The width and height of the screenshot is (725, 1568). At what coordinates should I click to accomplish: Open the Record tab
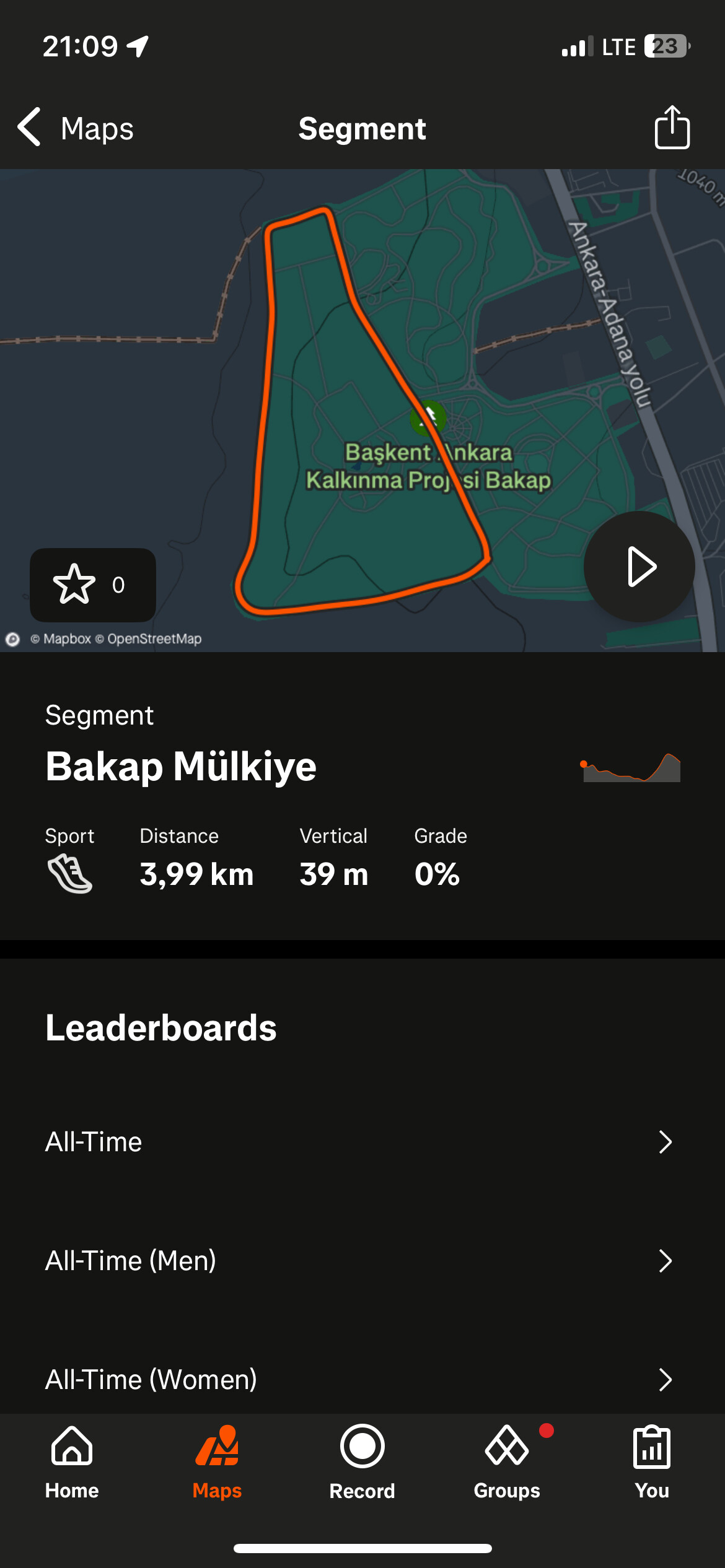pyautogui.click(x=362, y=1462)
